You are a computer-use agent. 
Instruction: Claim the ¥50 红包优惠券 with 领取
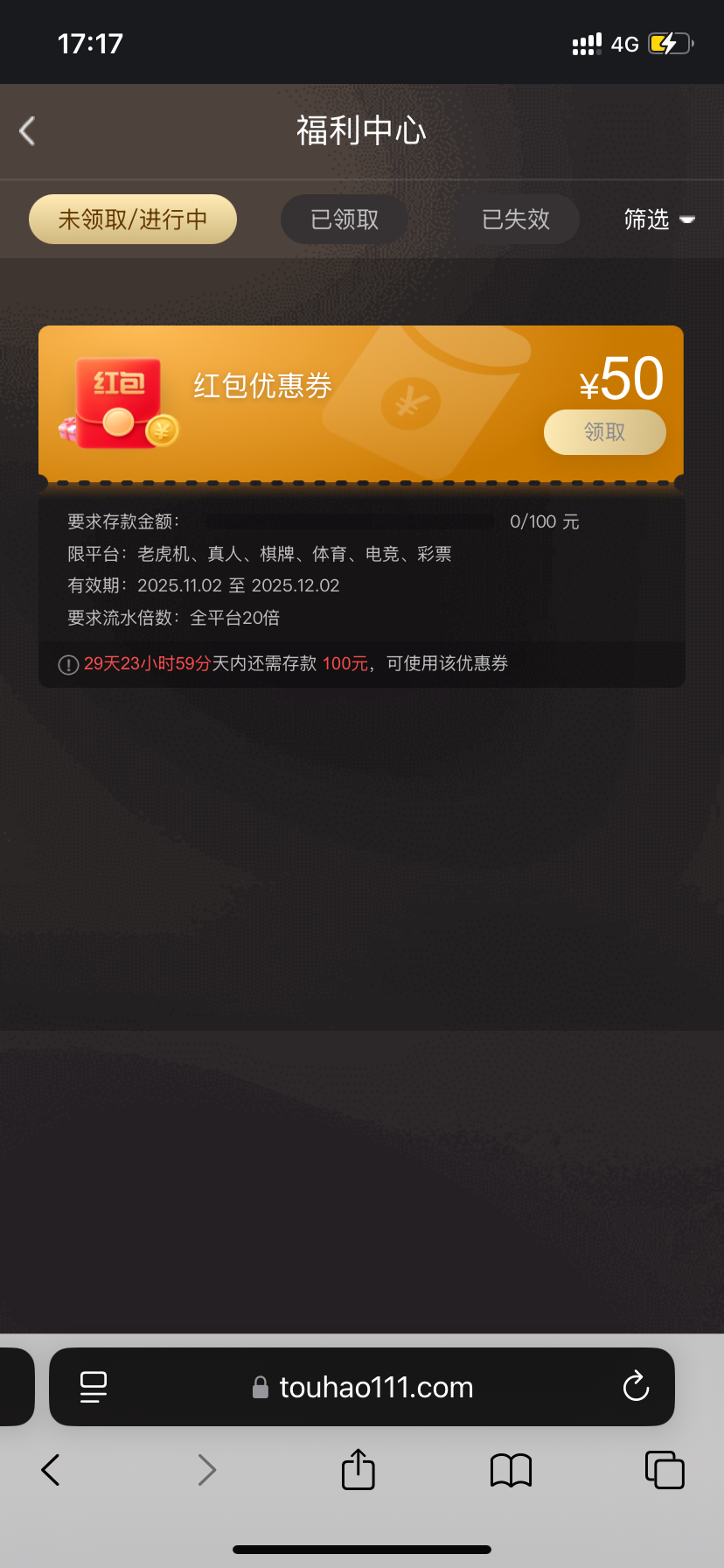604,432
